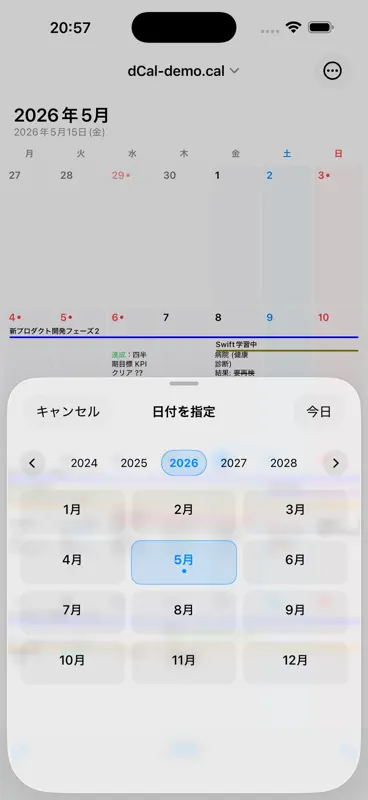Pick 2月 in the month grid
This screenshot has height=800, width=368.
[184, 510]
